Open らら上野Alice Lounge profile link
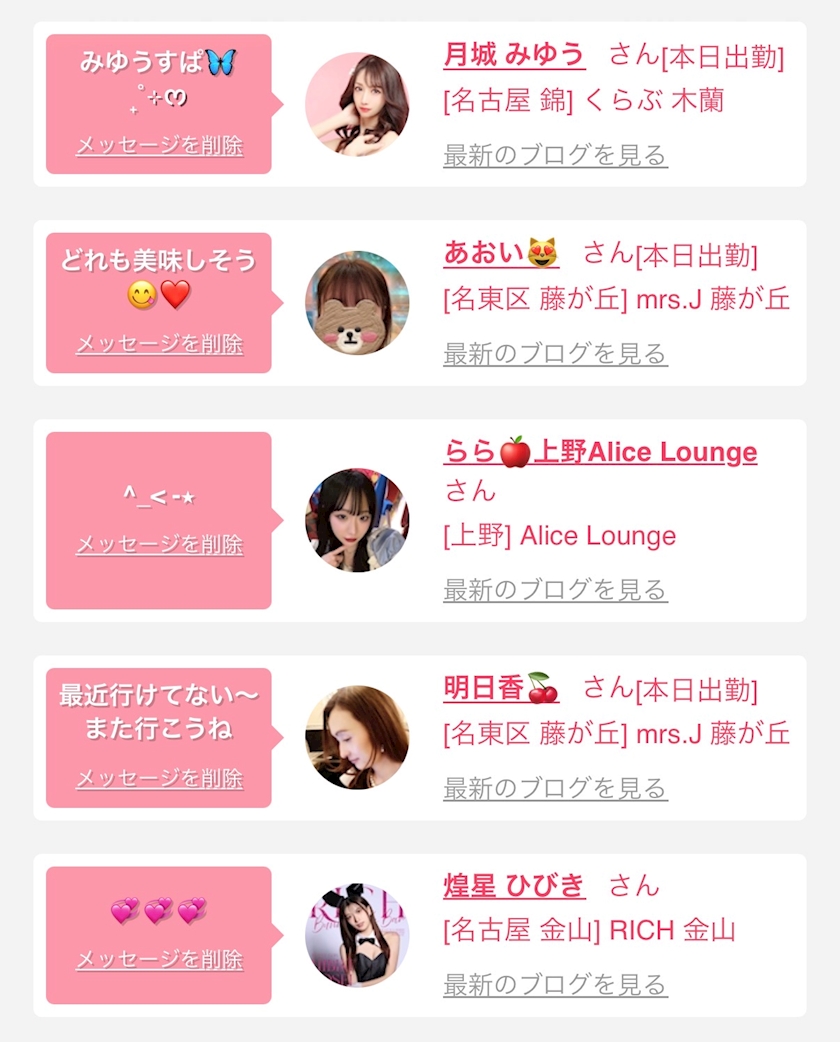 pos(600,452)
